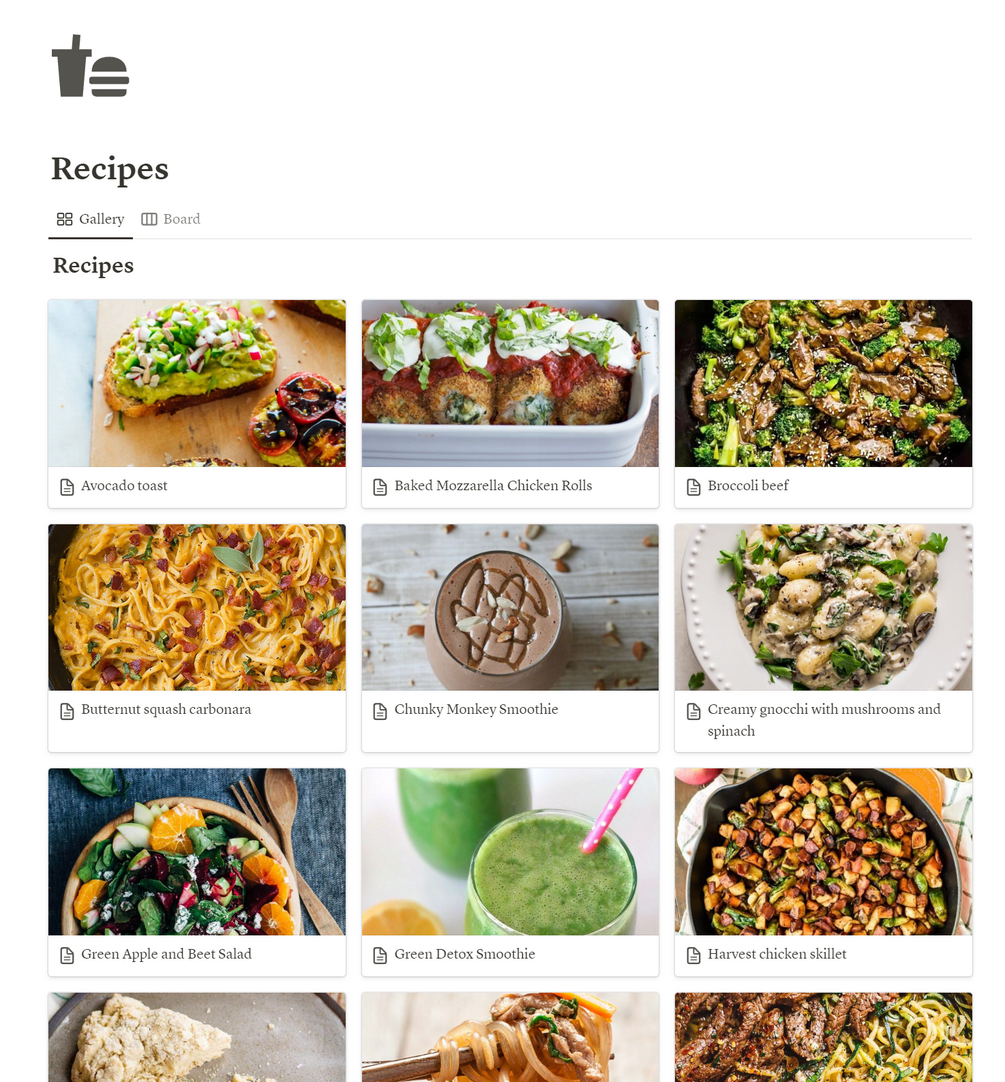Switch to the Gallery view tab
Screen dimensions: 1005x1082
coord(91,219)
